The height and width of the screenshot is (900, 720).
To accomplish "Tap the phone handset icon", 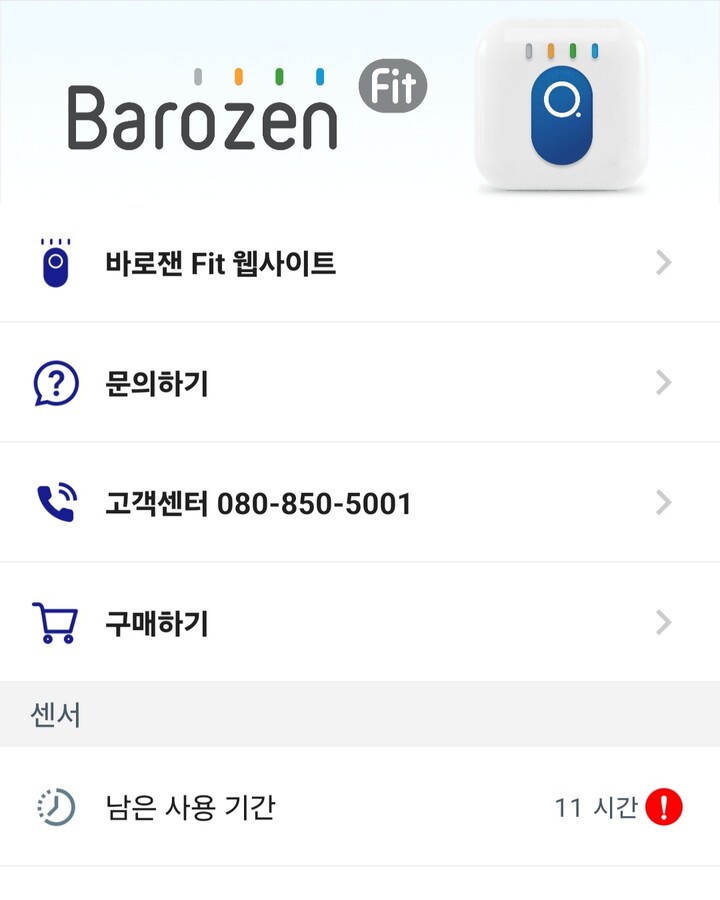I will point(56,502).
